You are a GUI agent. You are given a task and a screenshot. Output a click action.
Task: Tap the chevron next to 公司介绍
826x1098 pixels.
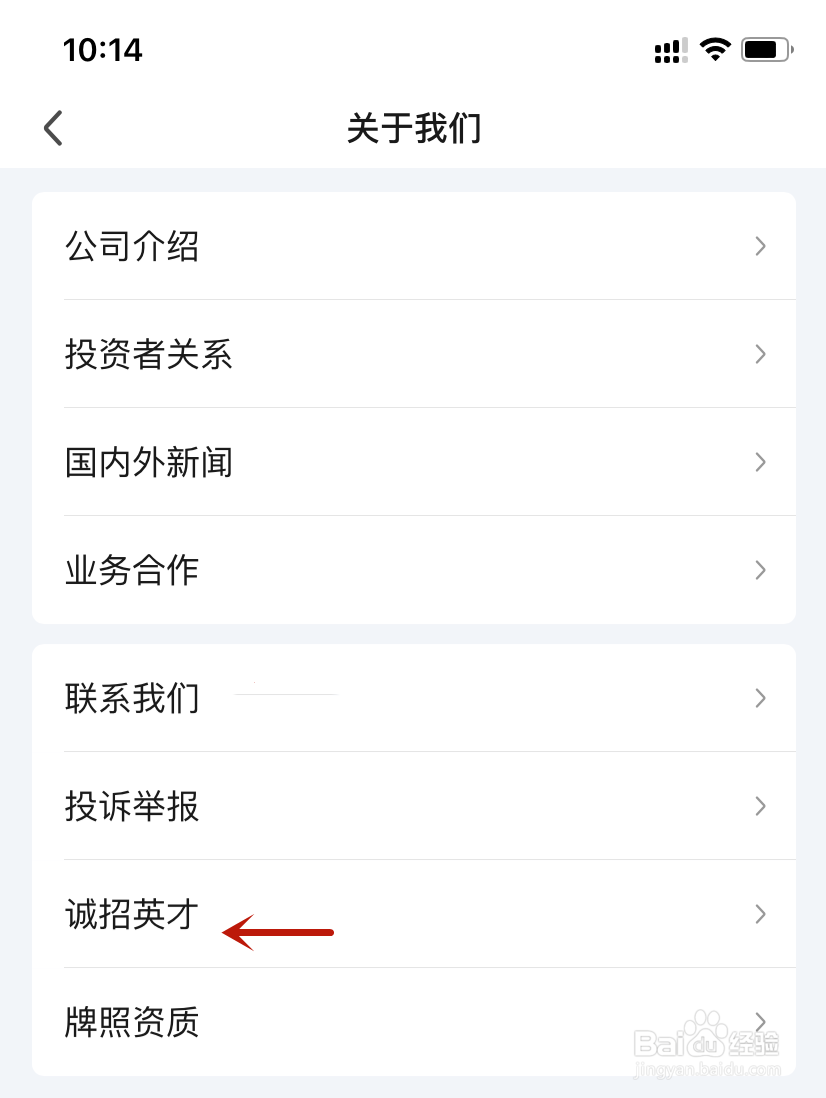click(x=760, y=246)
